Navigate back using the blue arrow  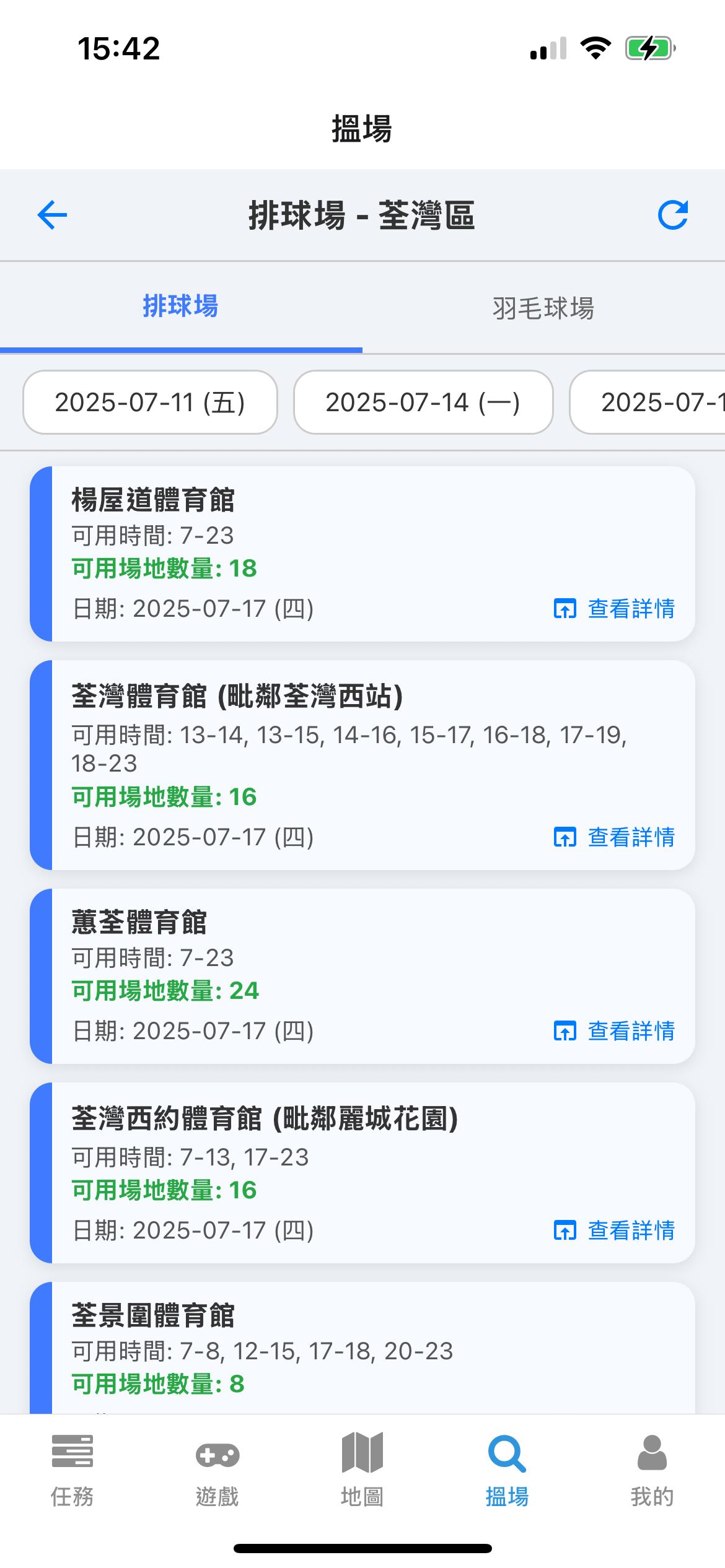click(51, 214)
